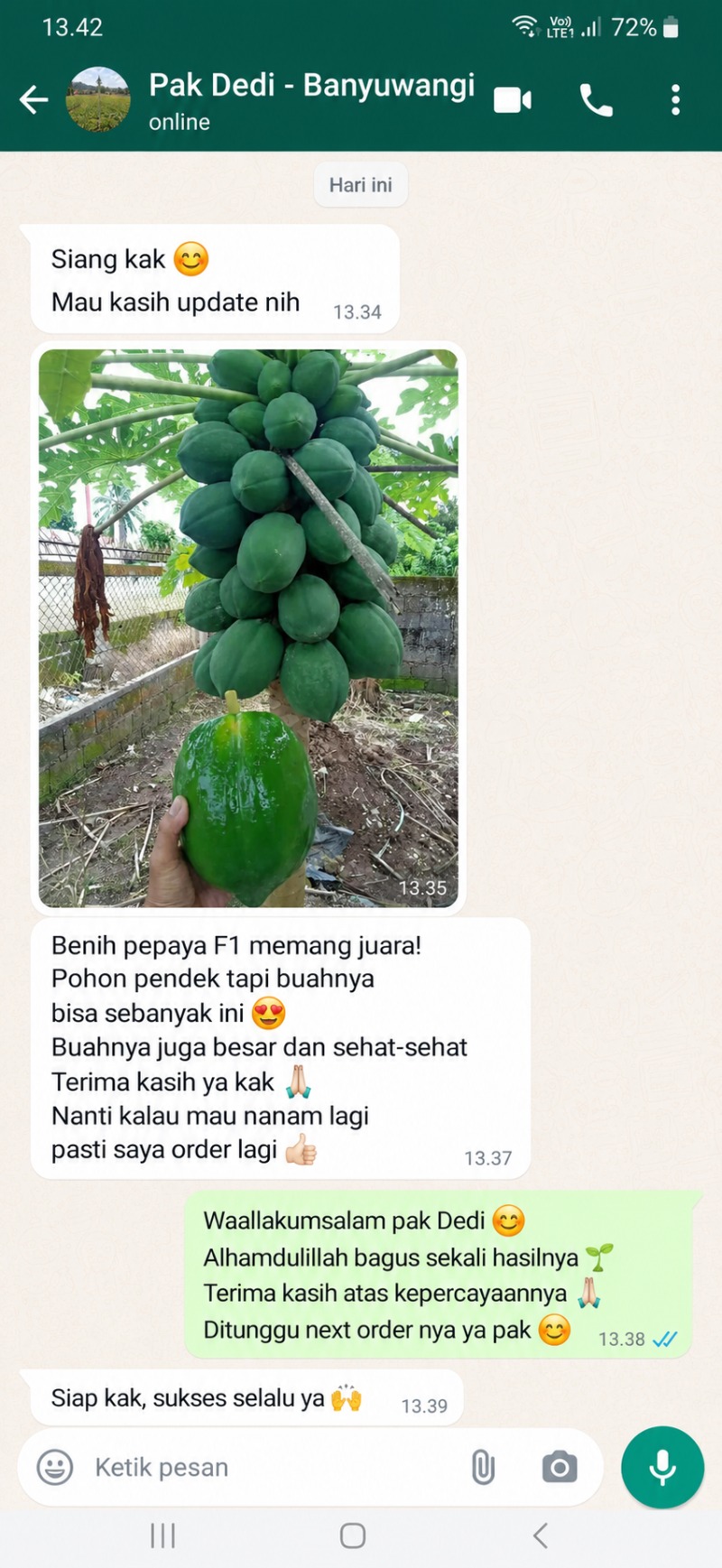
Task: Open the three-dot overflow menu
Action: tap(676, 100)
